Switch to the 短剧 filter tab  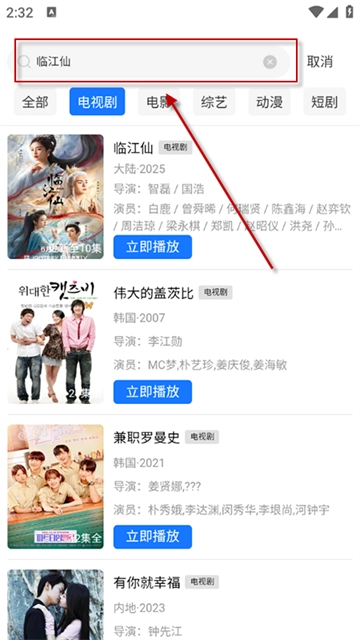(x=324, y=102)
